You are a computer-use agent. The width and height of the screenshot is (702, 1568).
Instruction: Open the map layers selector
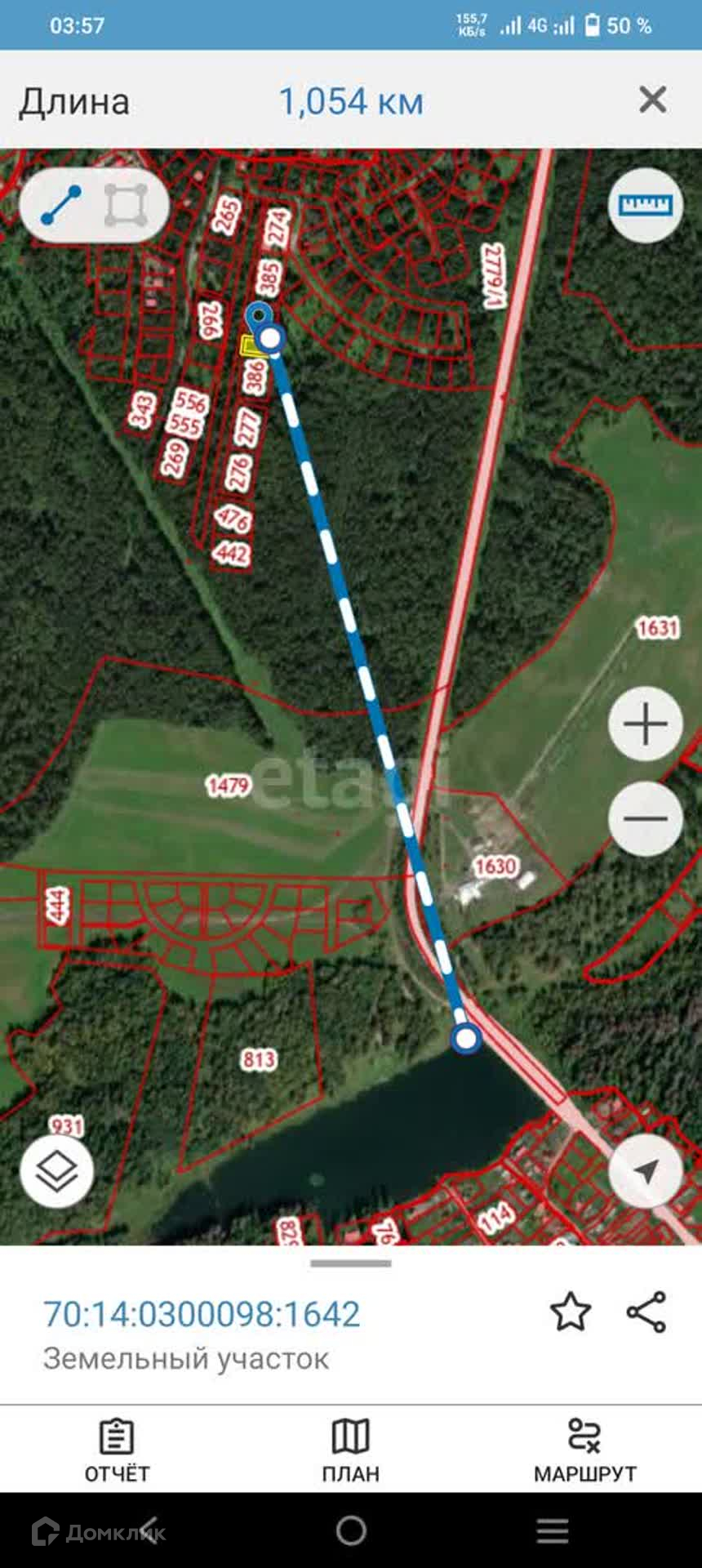(57, 1170)
